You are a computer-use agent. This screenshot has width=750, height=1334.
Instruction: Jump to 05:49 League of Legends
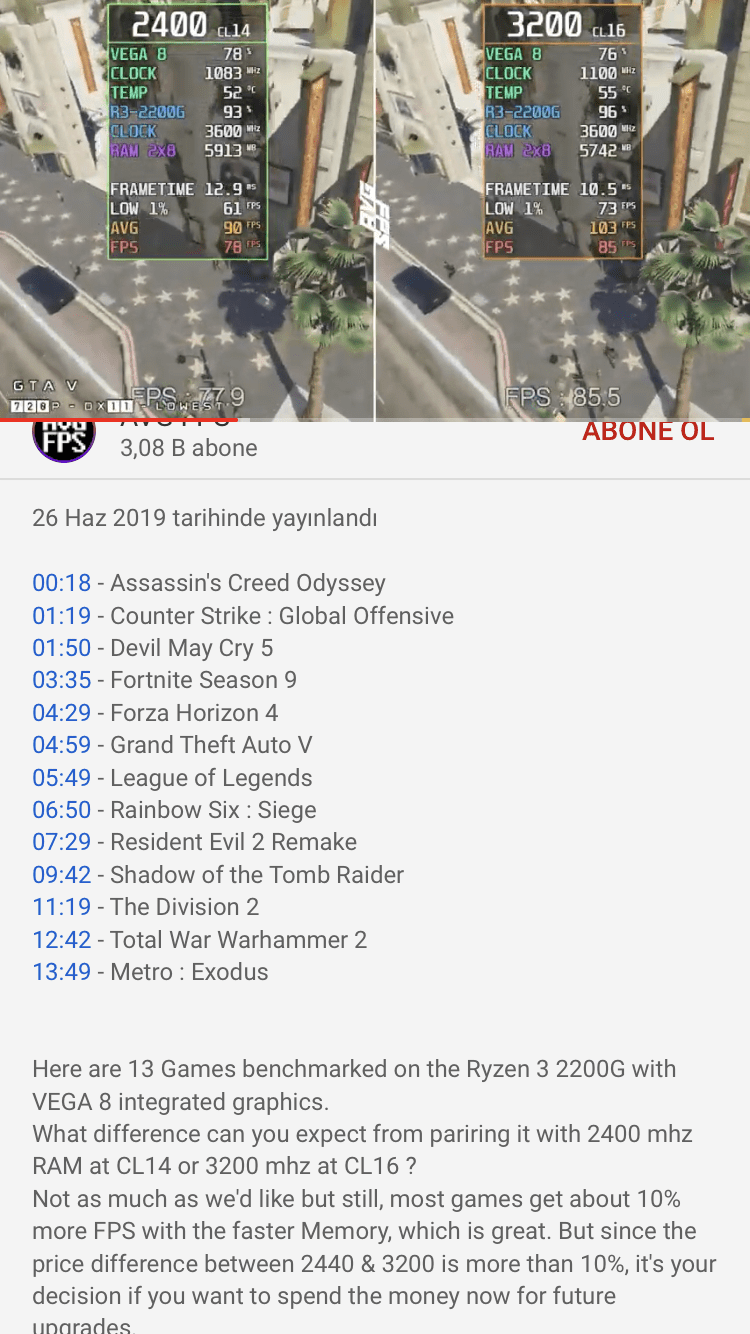coord(61,778)
